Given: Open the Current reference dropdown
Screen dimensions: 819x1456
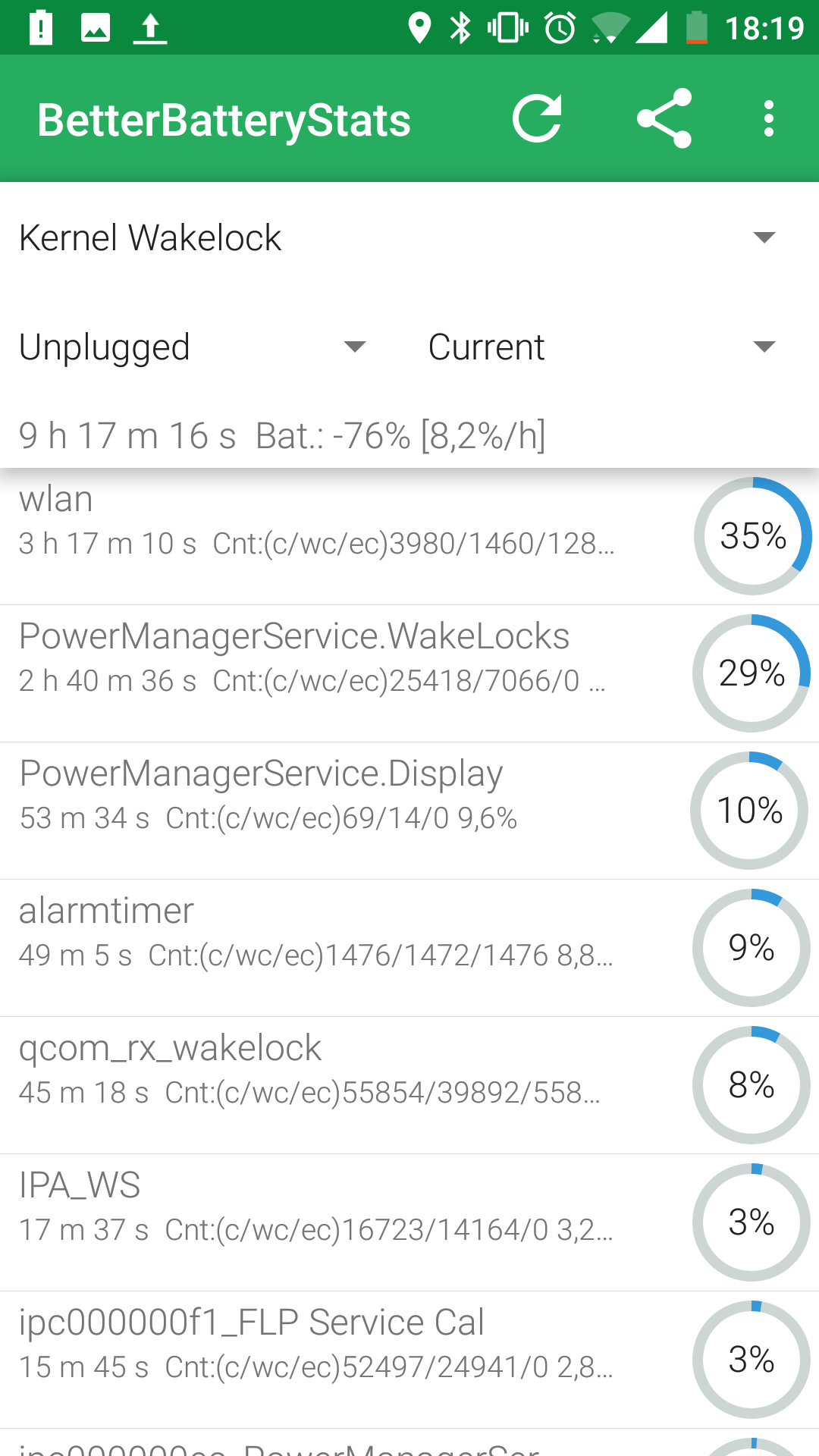Looking at the screenshot, I should point(602,347).
